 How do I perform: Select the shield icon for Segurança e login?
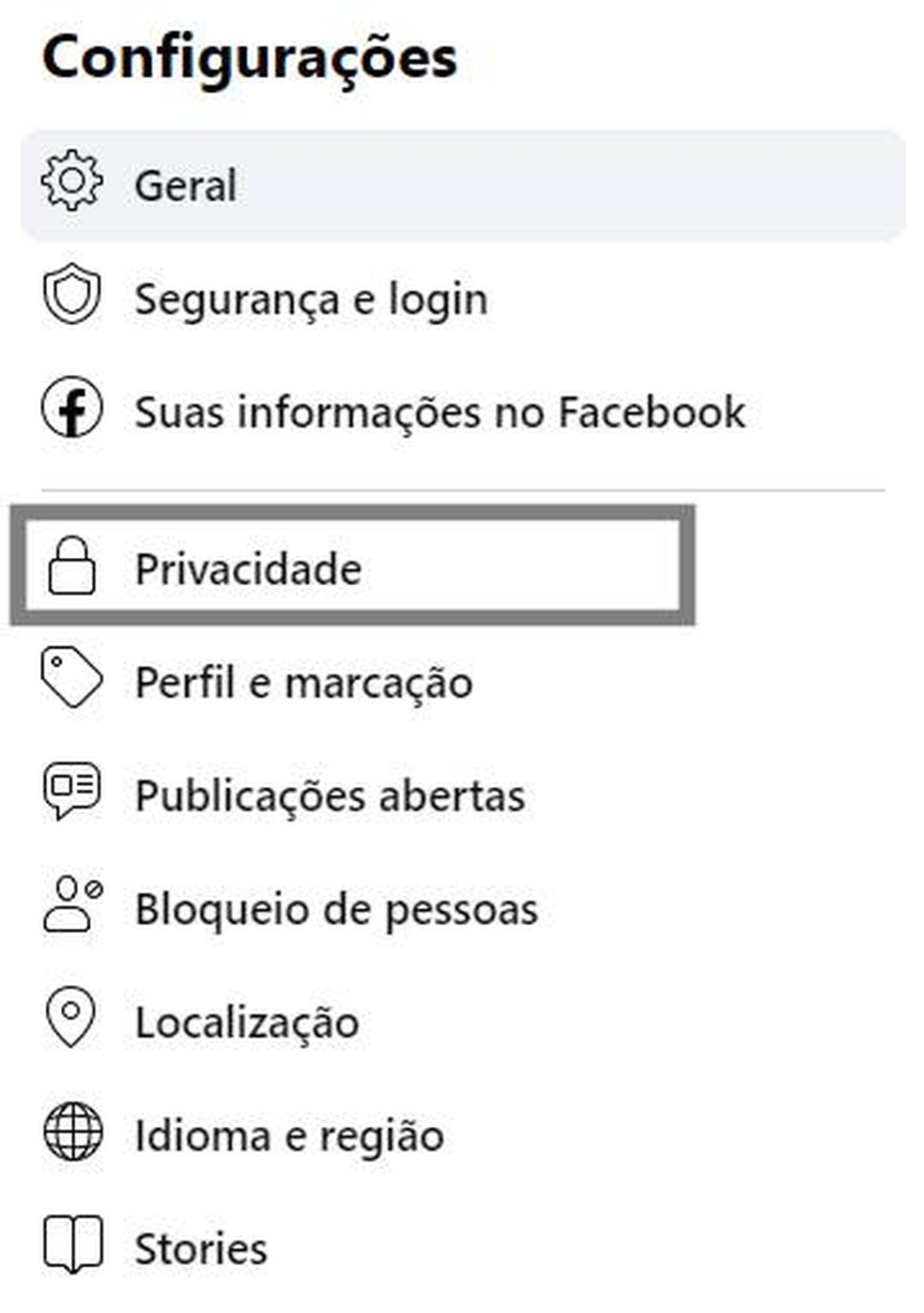coord(71,299)
